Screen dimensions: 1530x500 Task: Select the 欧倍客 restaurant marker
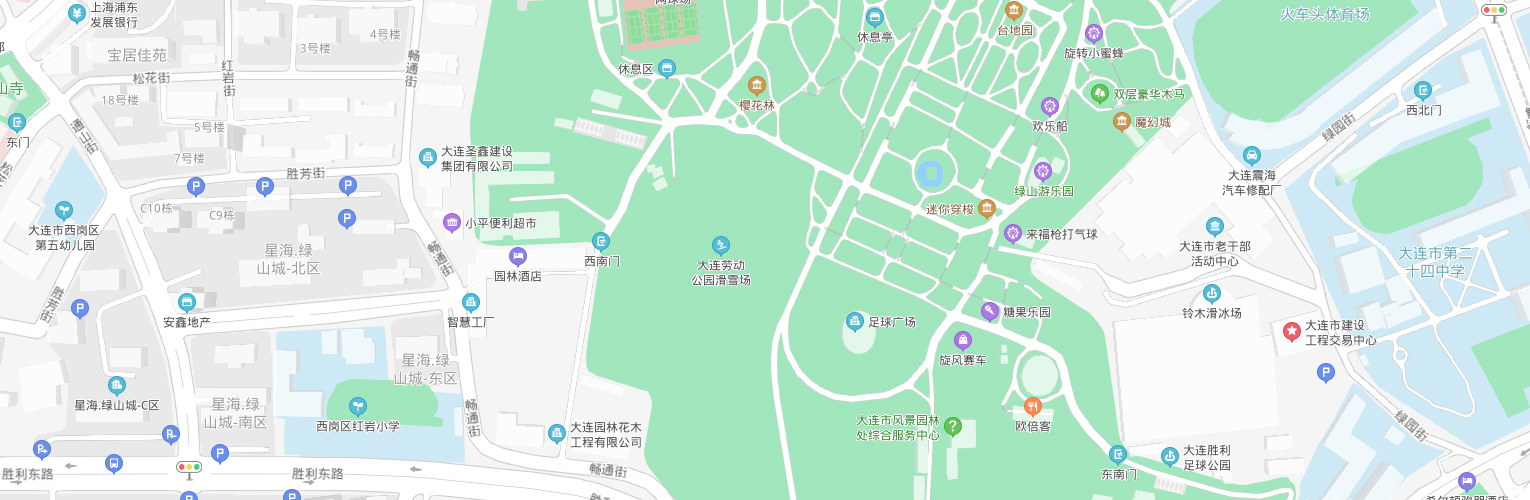pos(1033,406)
